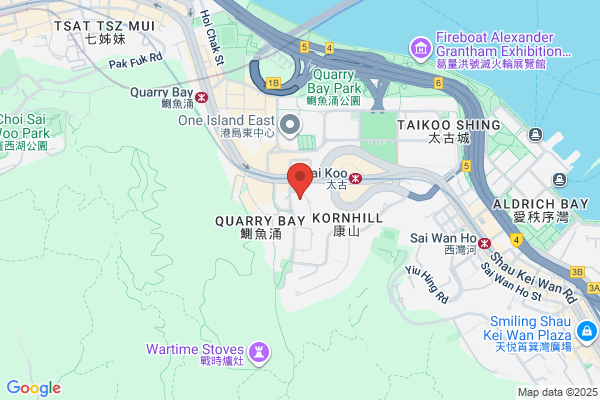Tap the Sai Wan Ho MTR station icon

484,243
